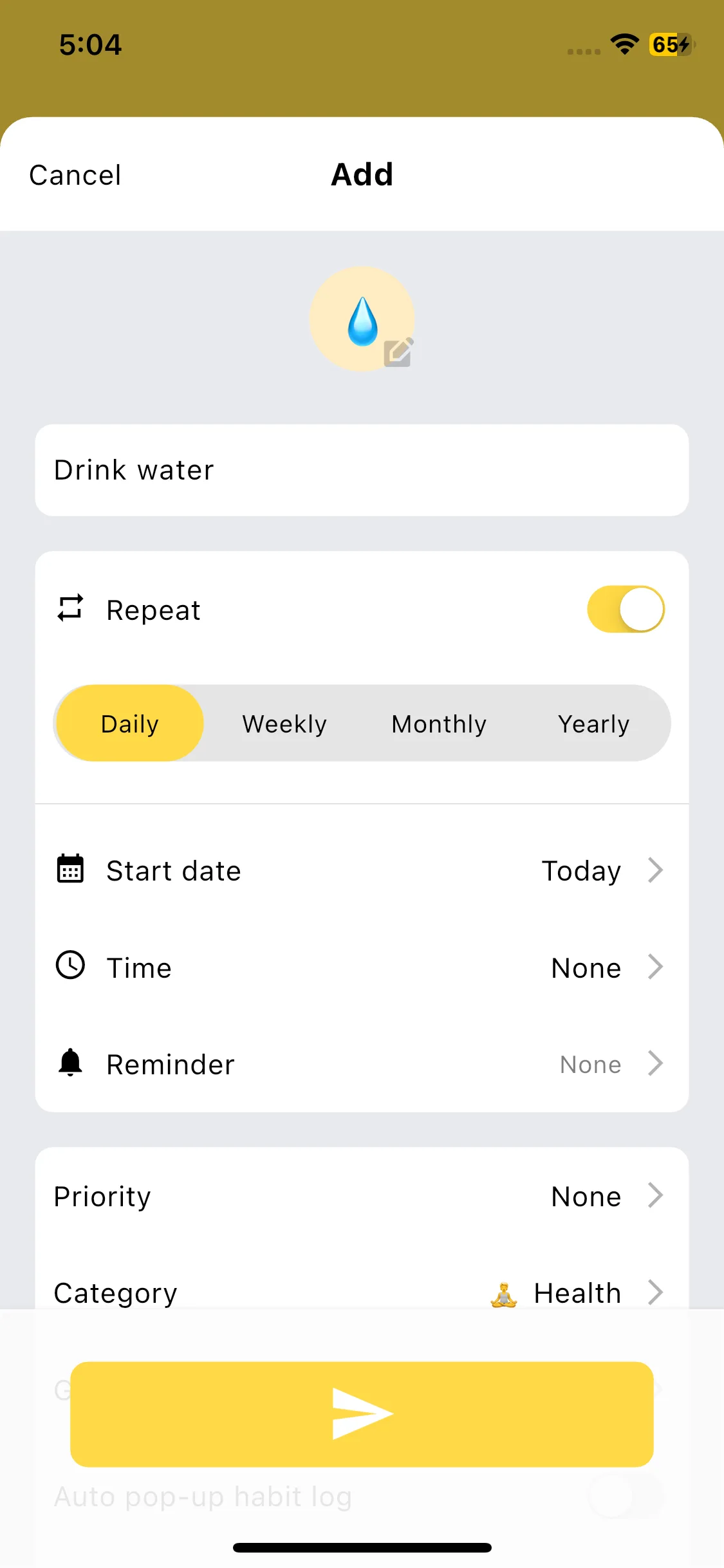Open Reminder settings
This screenshot has width=724, height=1568.
coord(361,1064)
